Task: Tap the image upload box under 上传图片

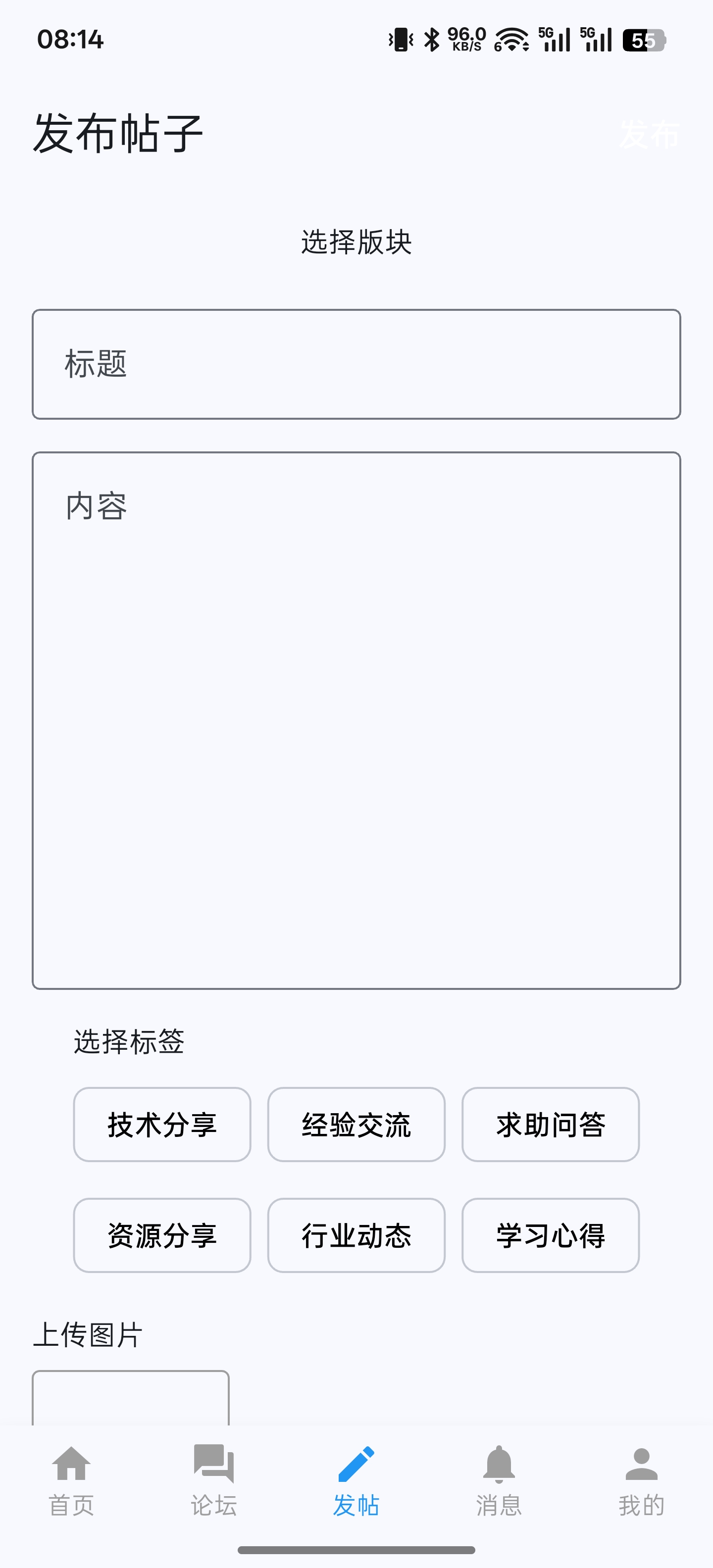Action: [x=130, y=1399]
